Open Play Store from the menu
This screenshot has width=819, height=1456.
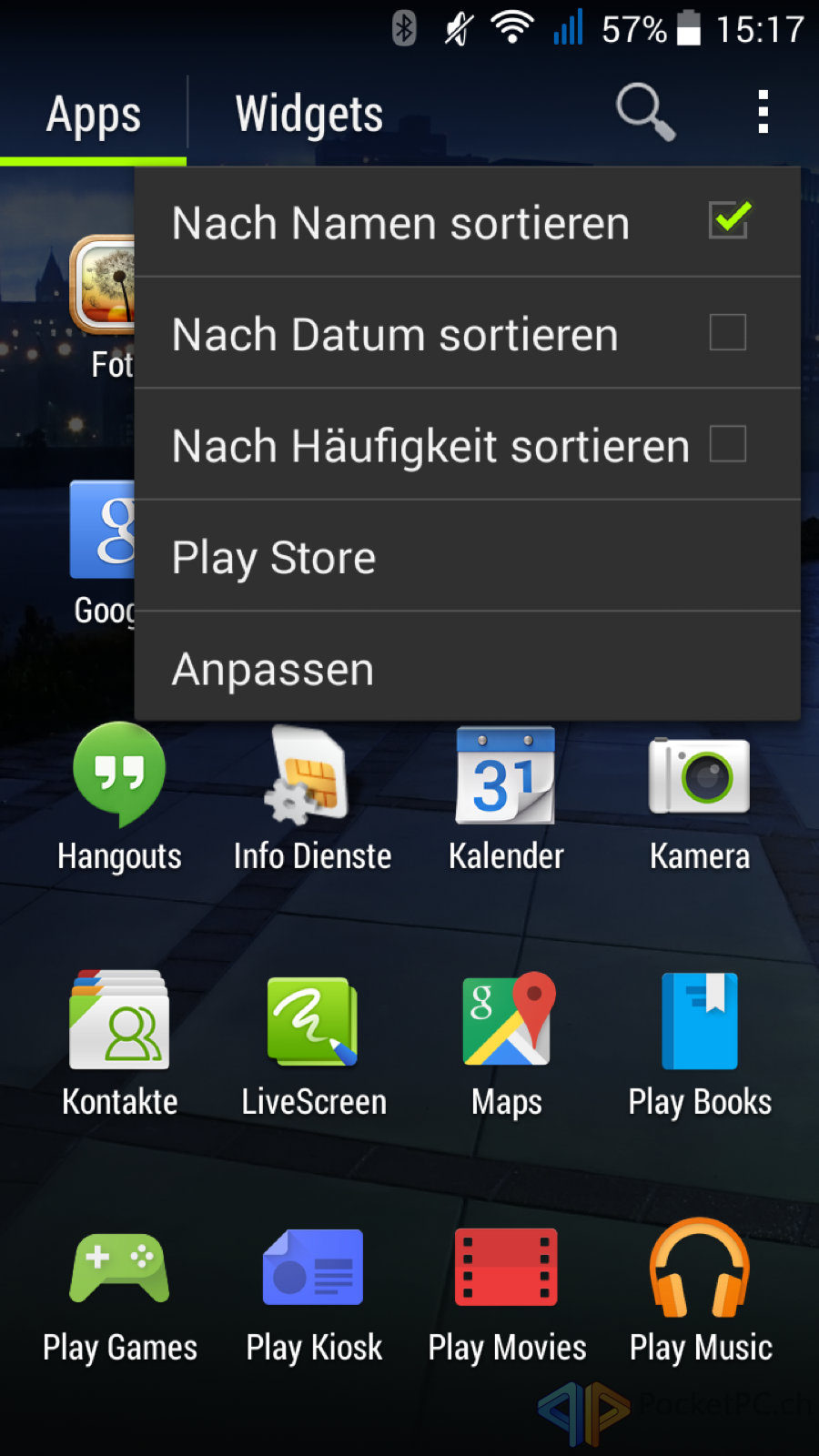pos(468,556)
